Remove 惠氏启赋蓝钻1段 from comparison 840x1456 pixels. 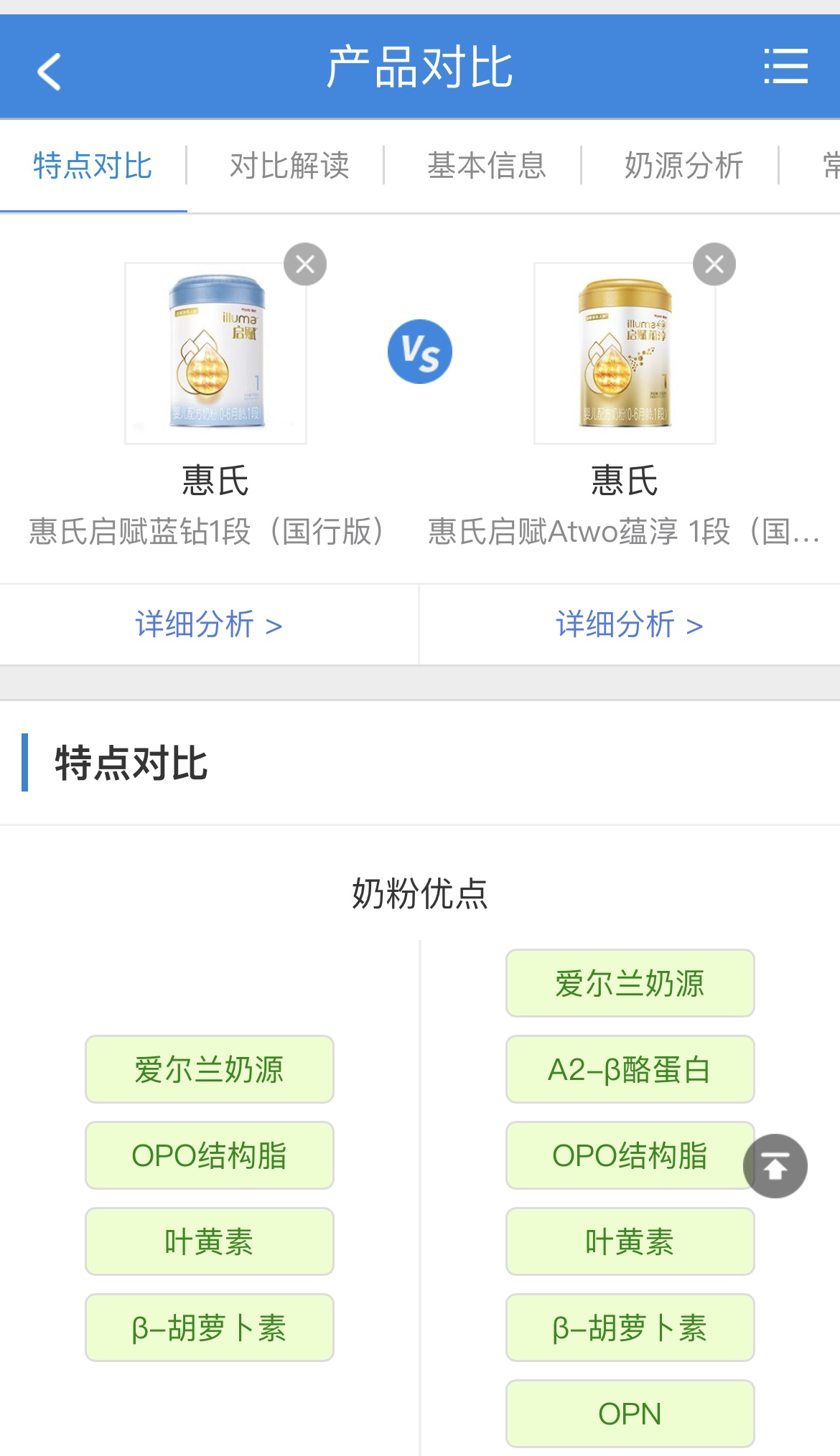pos(305,264)
